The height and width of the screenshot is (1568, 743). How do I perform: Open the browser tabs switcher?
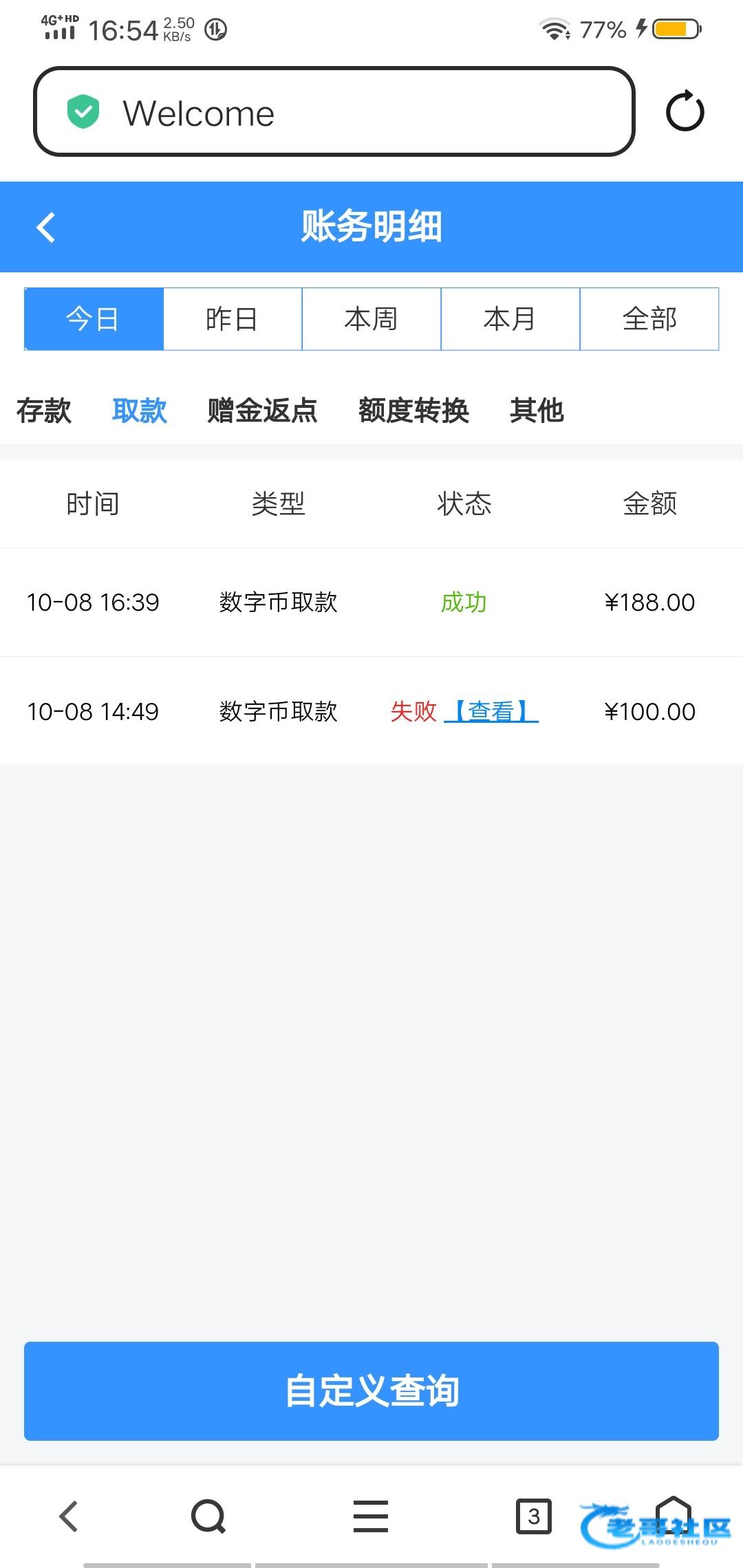(x=533, y=1516)
